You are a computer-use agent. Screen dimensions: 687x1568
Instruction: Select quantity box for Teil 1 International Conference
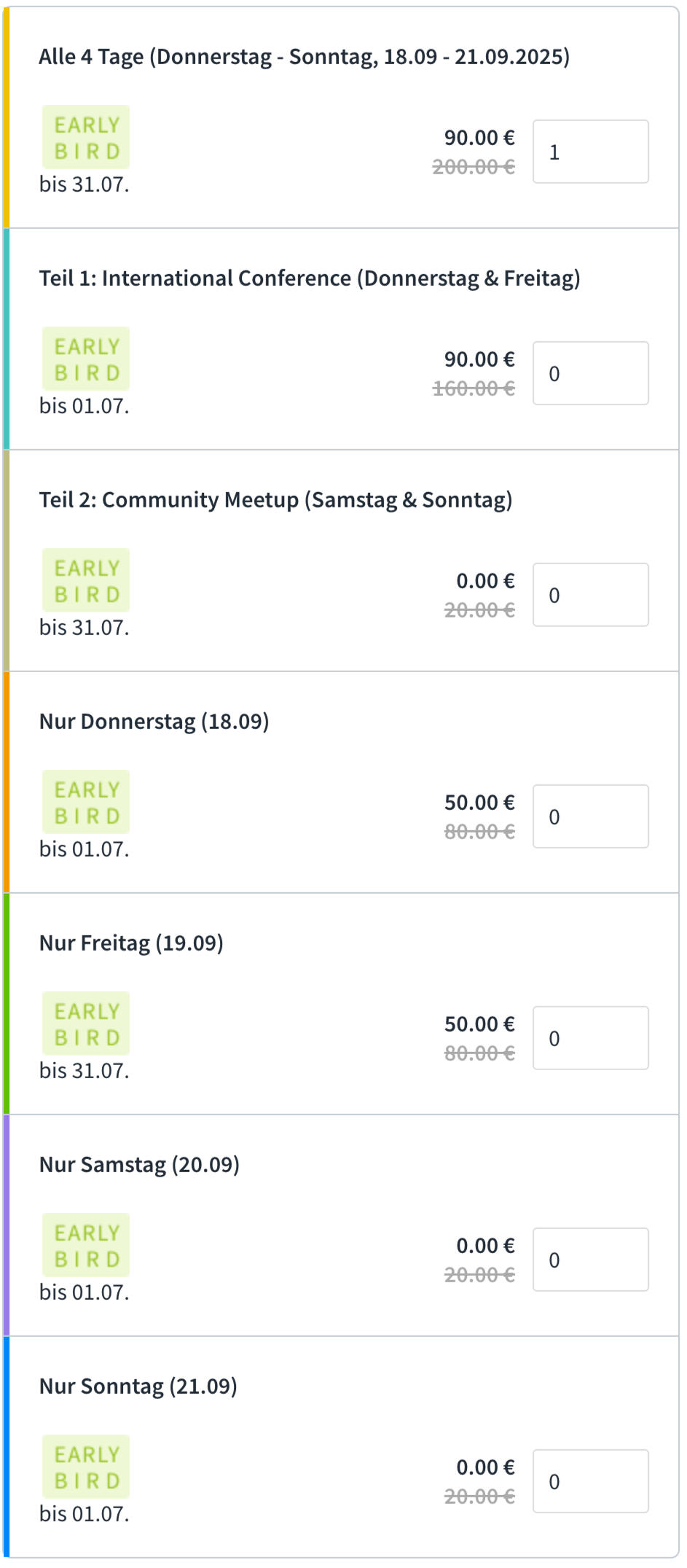point(590,373)
